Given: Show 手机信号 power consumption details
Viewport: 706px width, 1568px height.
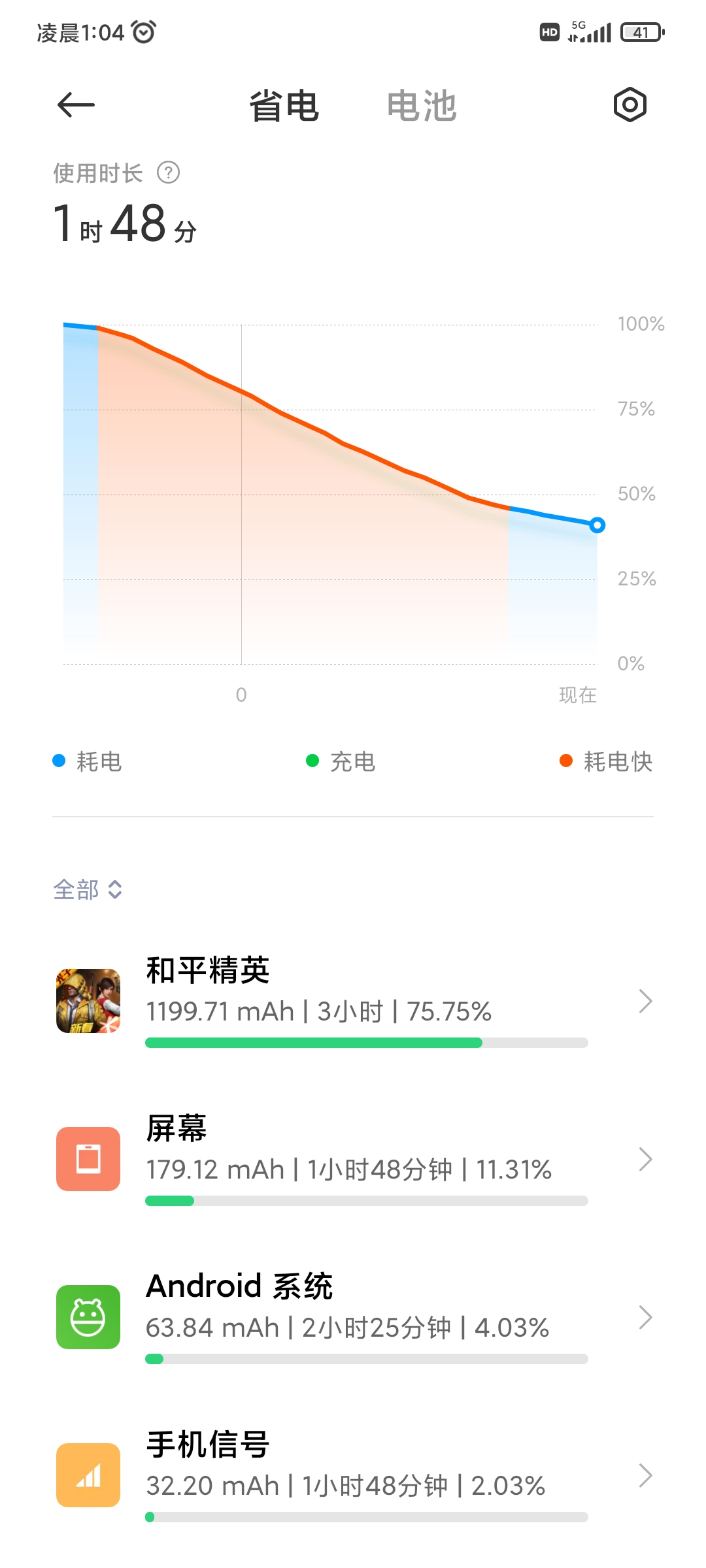Looking at the screenshot, I should point(353,1475).
